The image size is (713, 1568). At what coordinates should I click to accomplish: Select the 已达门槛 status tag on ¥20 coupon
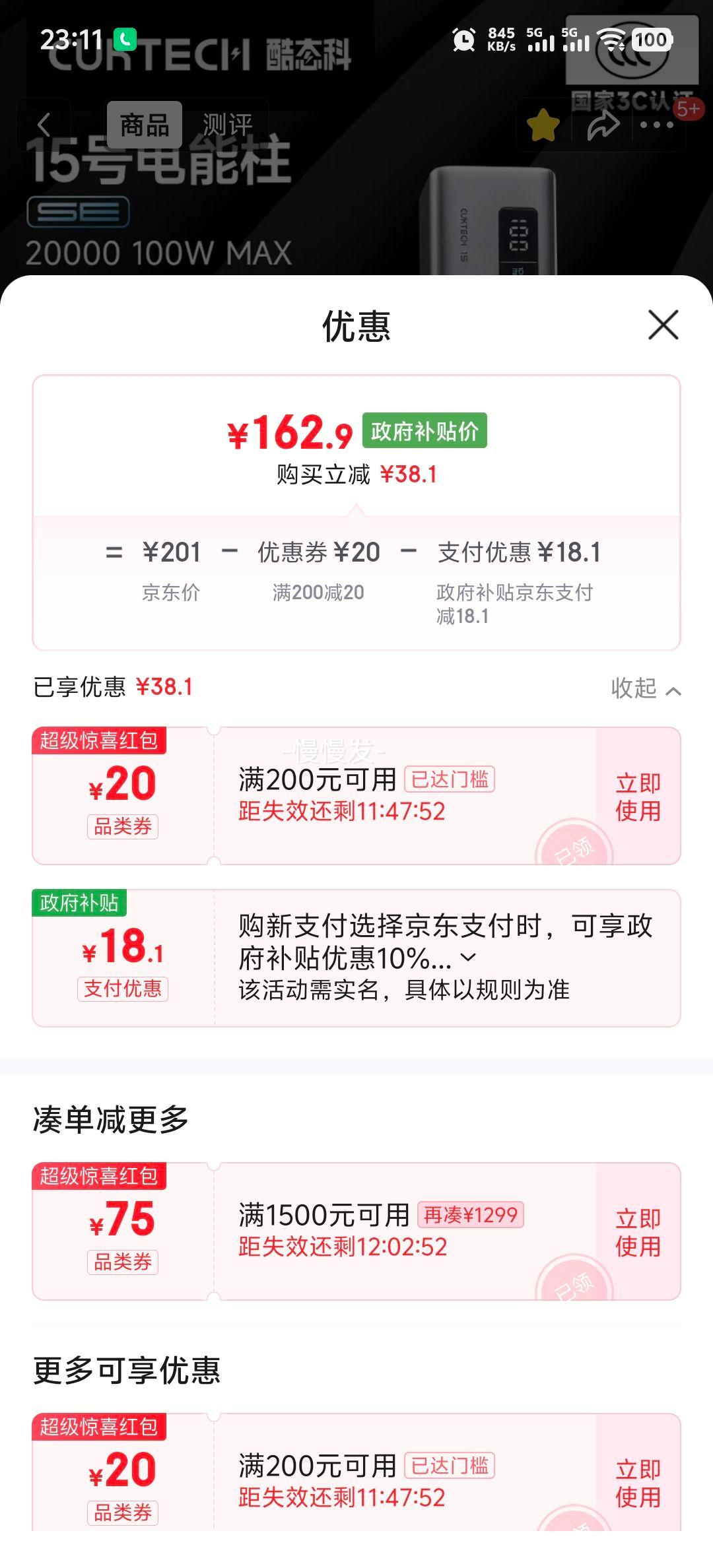450,780
